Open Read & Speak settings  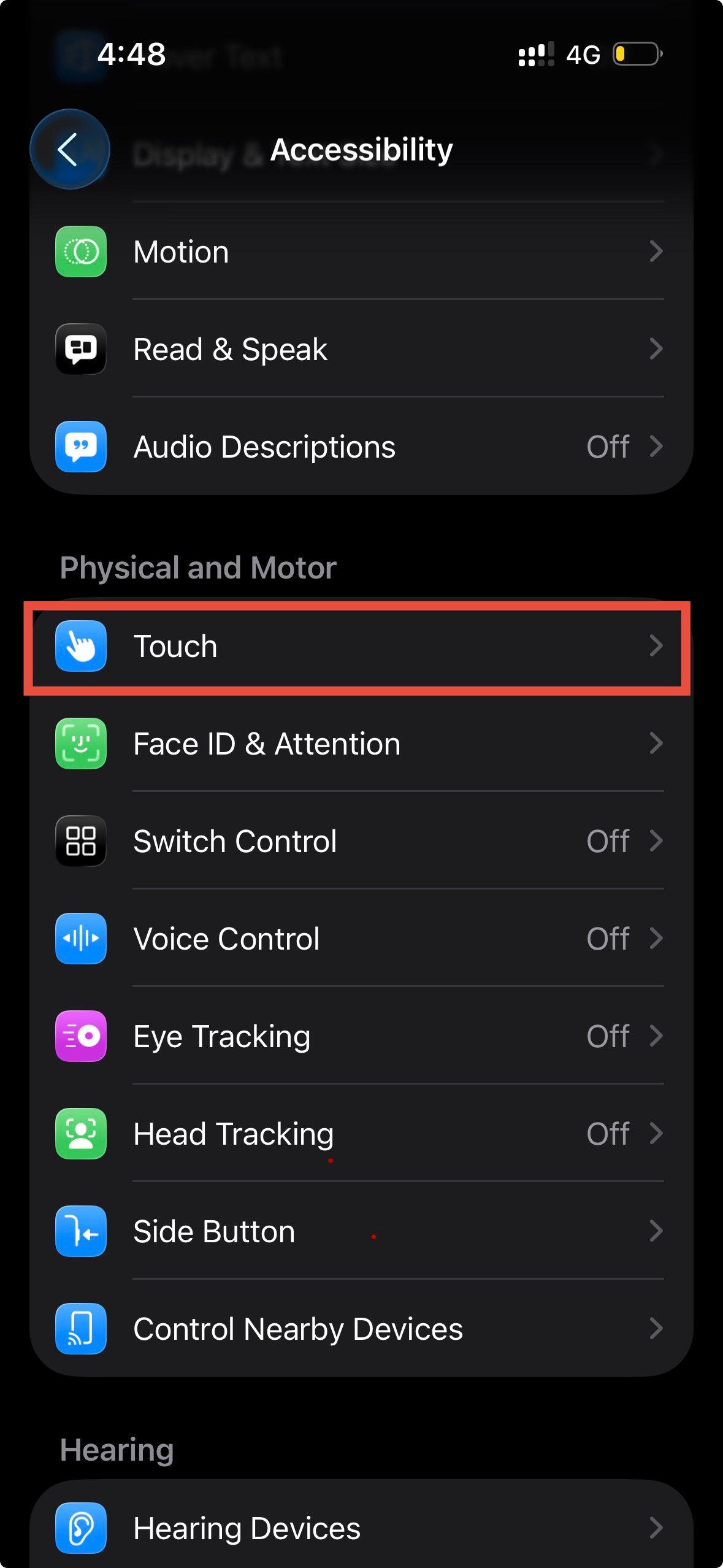tap(361, 349)
